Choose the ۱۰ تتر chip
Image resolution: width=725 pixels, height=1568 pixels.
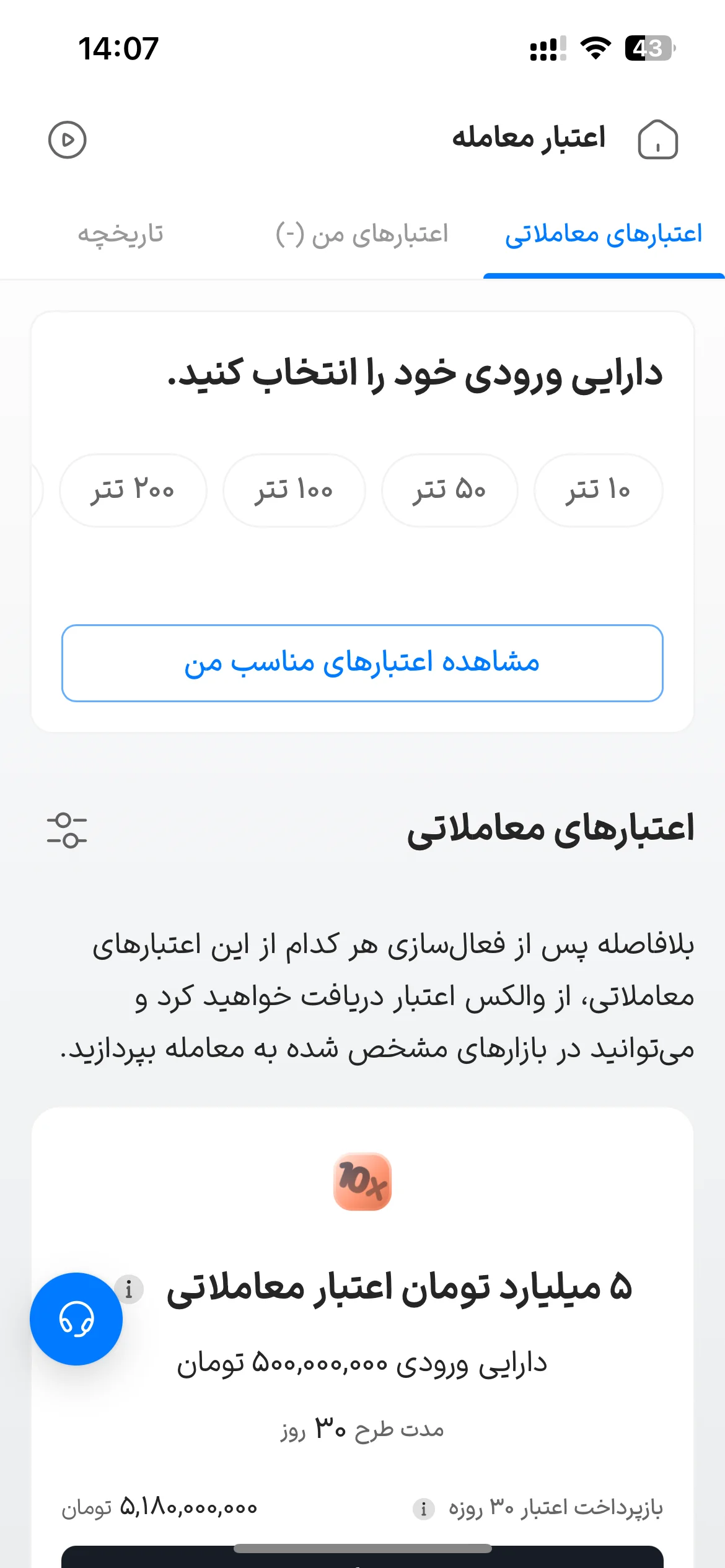[x=598, y=490]
